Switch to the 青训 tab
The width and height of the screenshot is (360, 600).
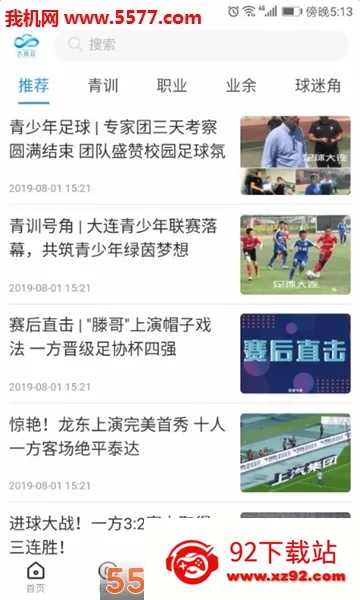point(103,86)
